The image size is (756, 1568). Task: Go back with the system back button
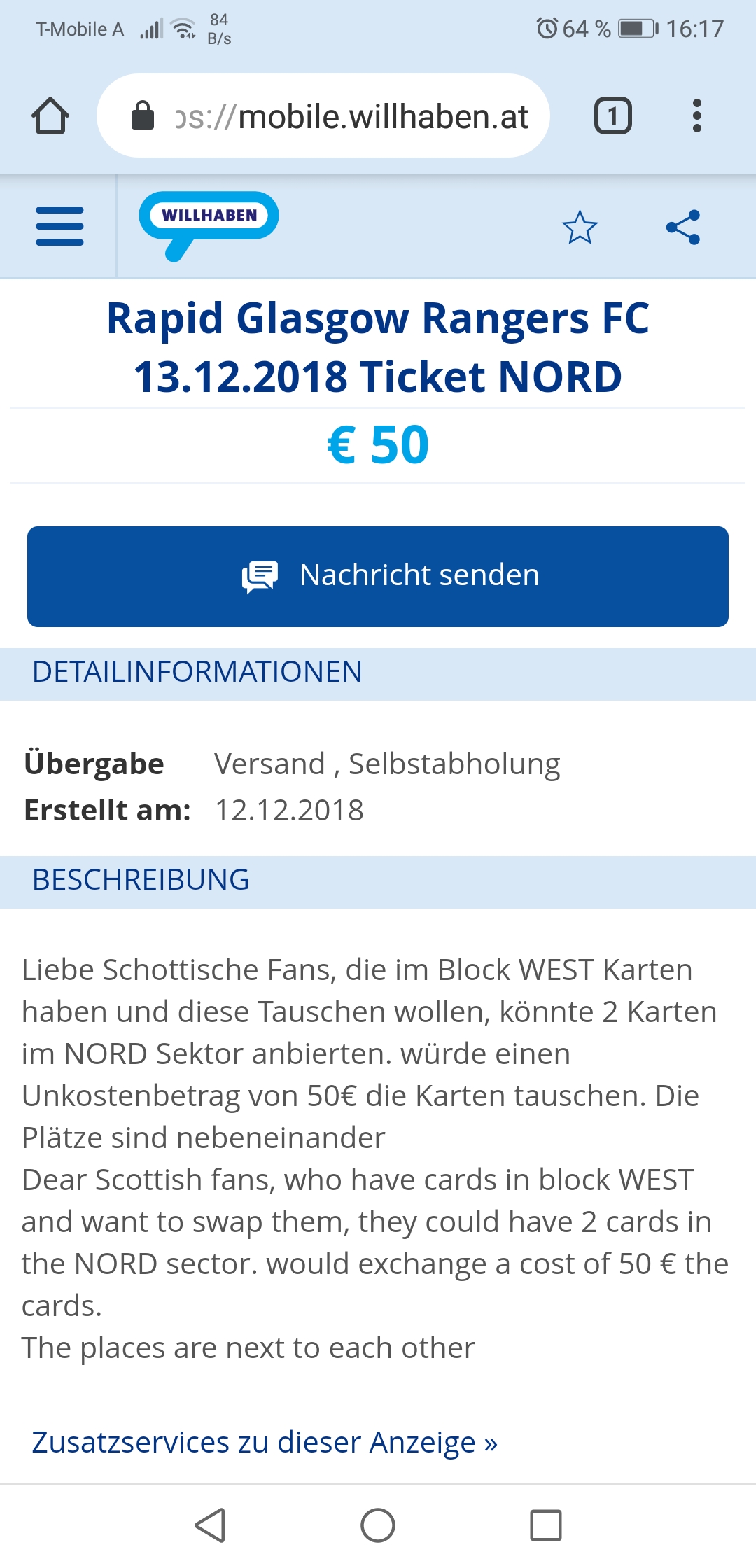210,1525
